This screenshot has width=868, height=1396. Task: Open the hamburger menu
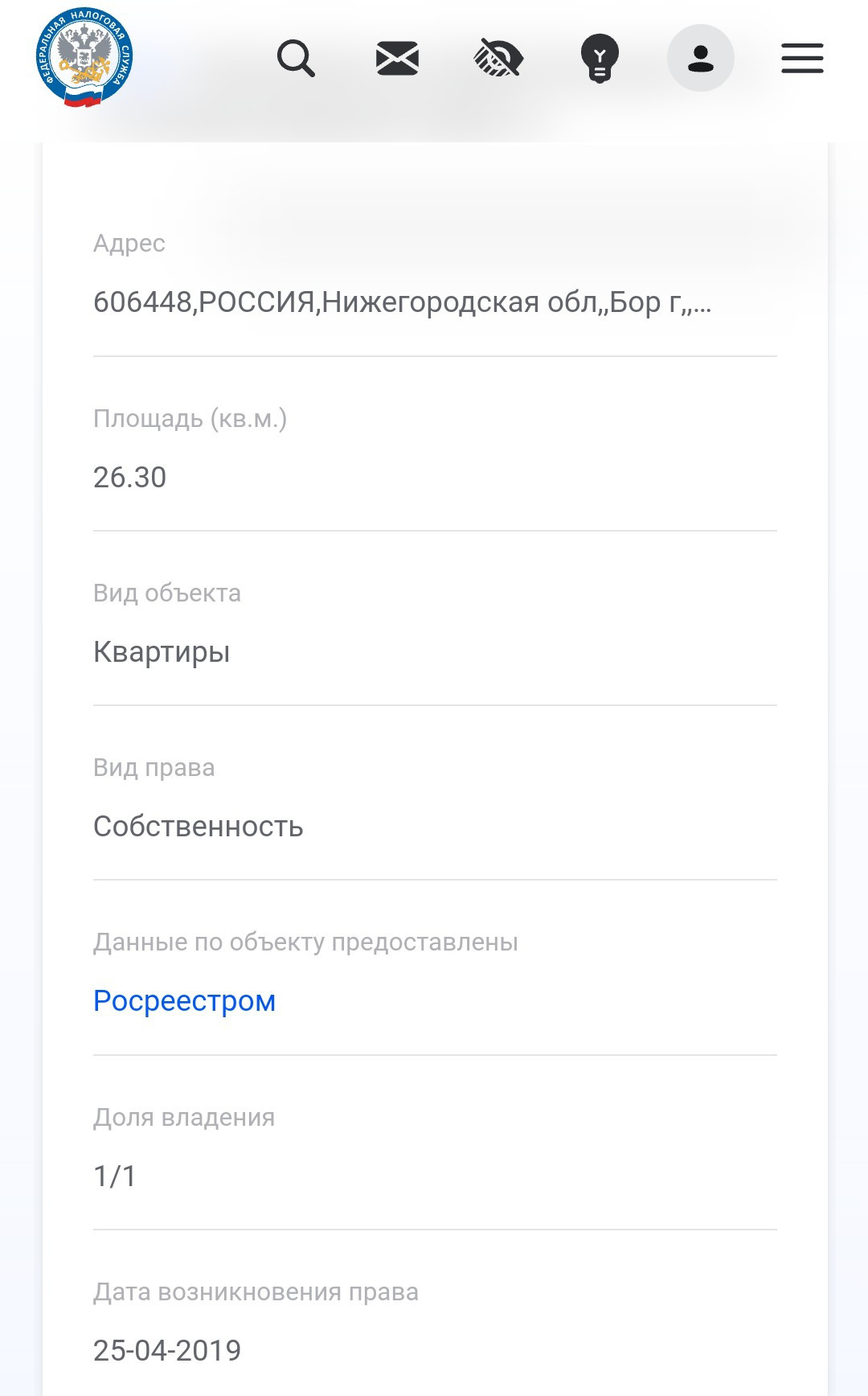tap(802, 59)
